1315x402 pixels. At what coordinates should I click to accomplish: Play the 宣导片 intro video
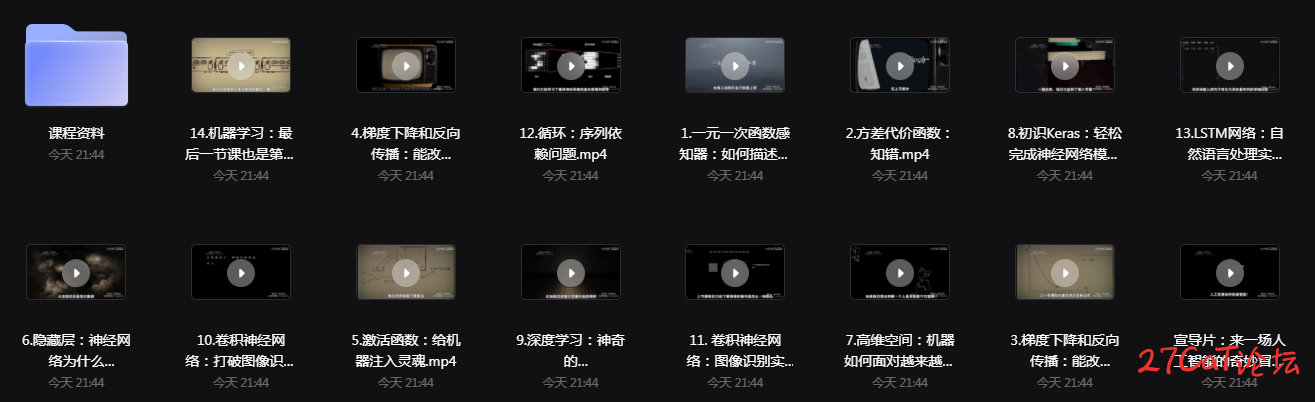point(1230,272)
